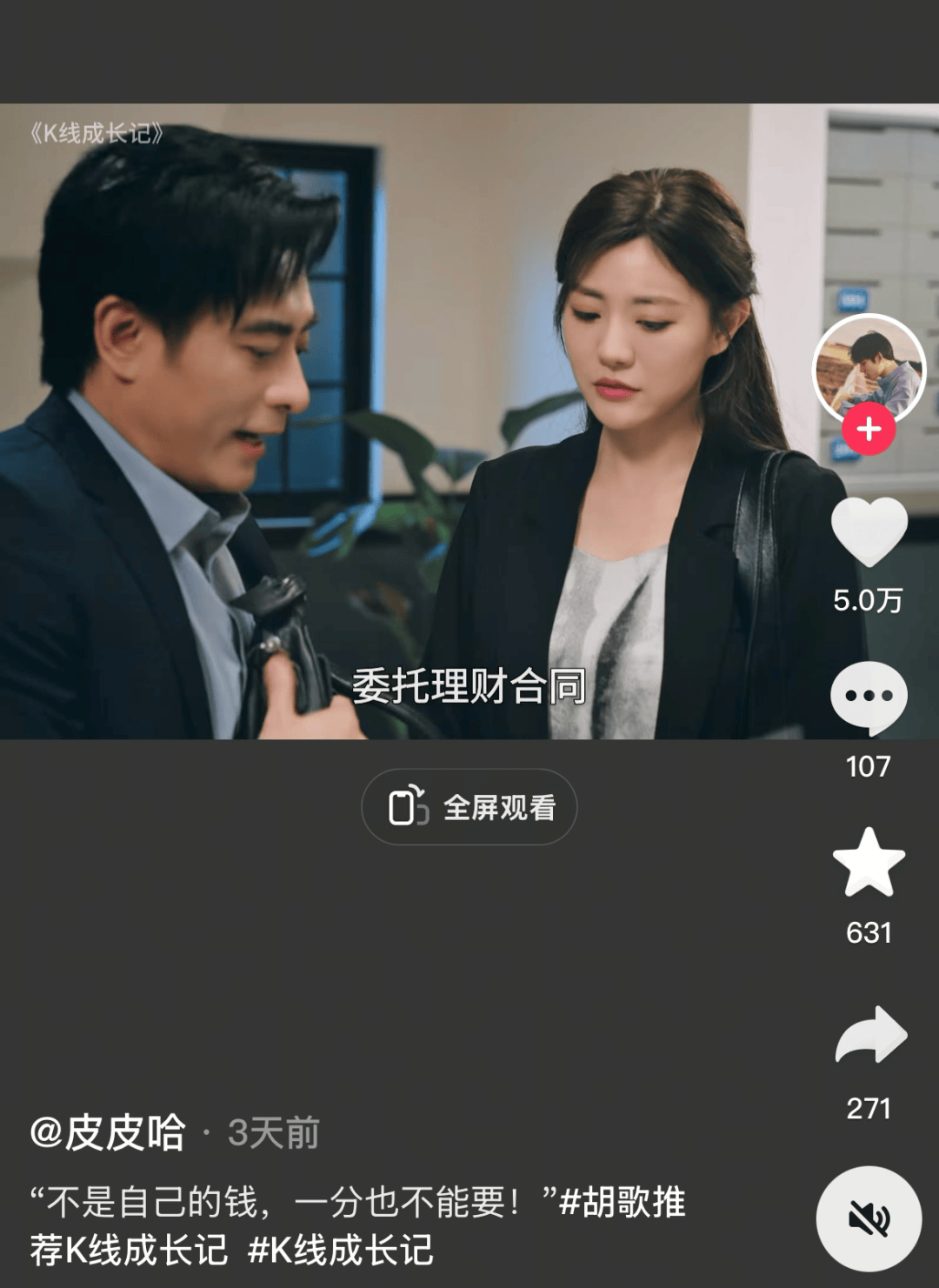
Task: Open the second hashtag #K线成长记
Action: pos(340,1250)
